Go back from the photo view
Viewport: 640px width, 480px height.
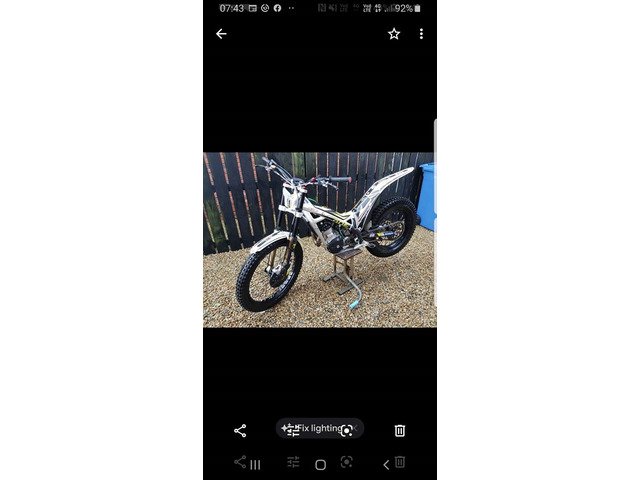(x=221, y=34)
